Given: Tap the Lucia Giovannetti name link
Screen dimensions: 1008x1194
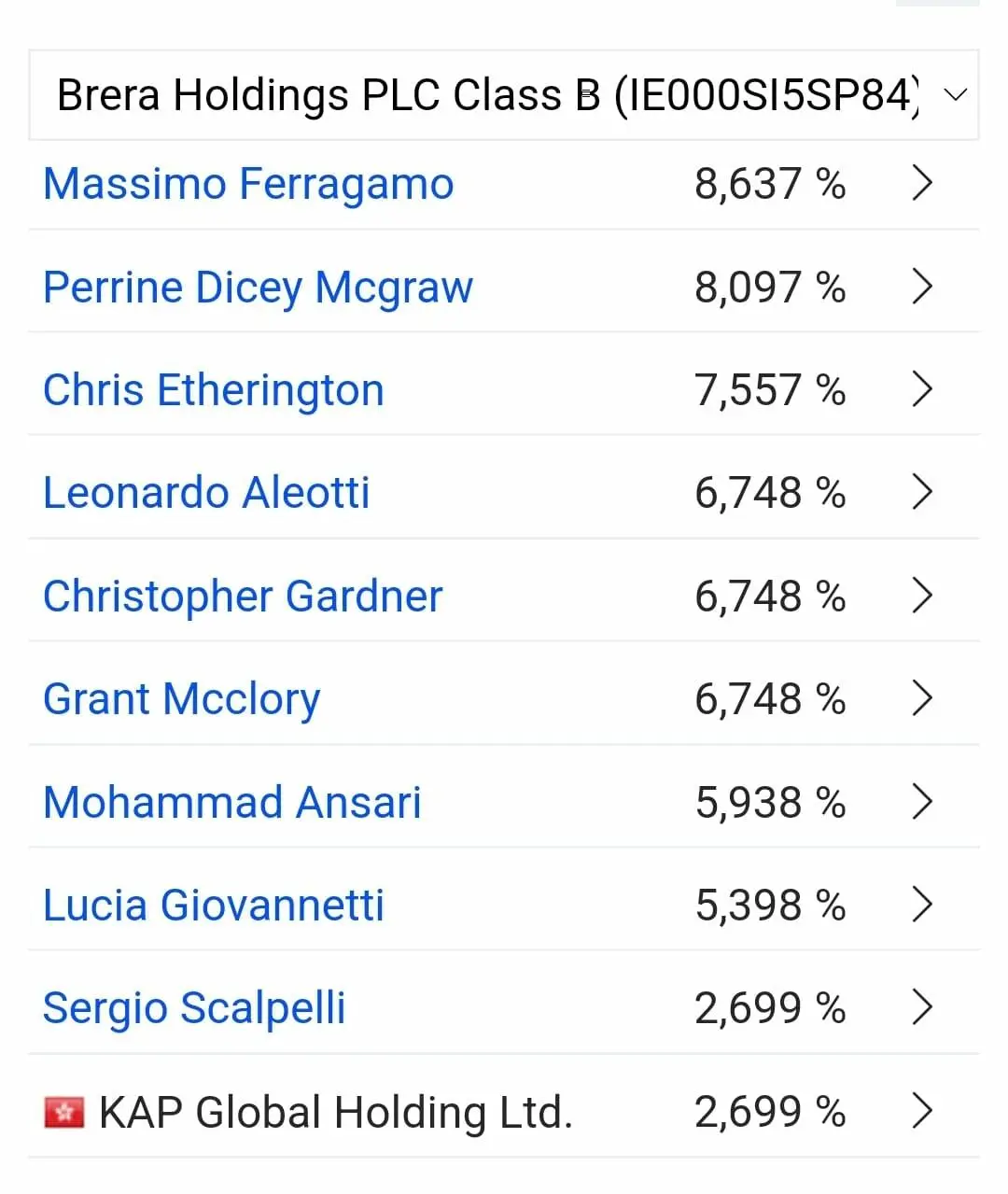Looking at the screenshot, I should [214, 906].
